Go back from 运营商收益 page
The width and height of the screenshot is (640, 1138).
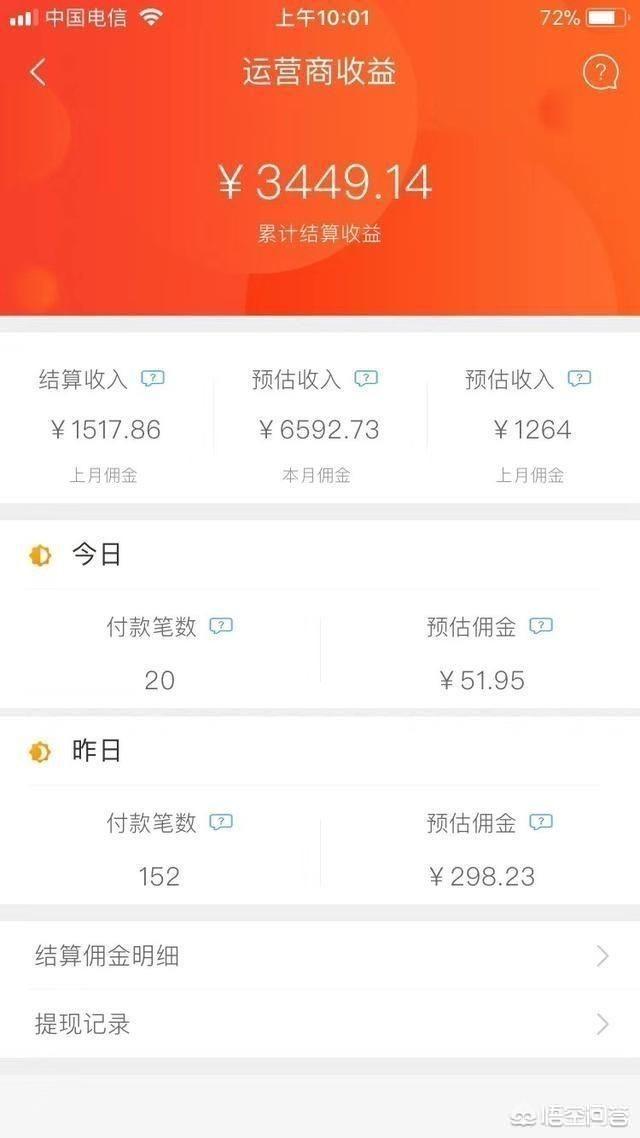(x=38, y=72)
